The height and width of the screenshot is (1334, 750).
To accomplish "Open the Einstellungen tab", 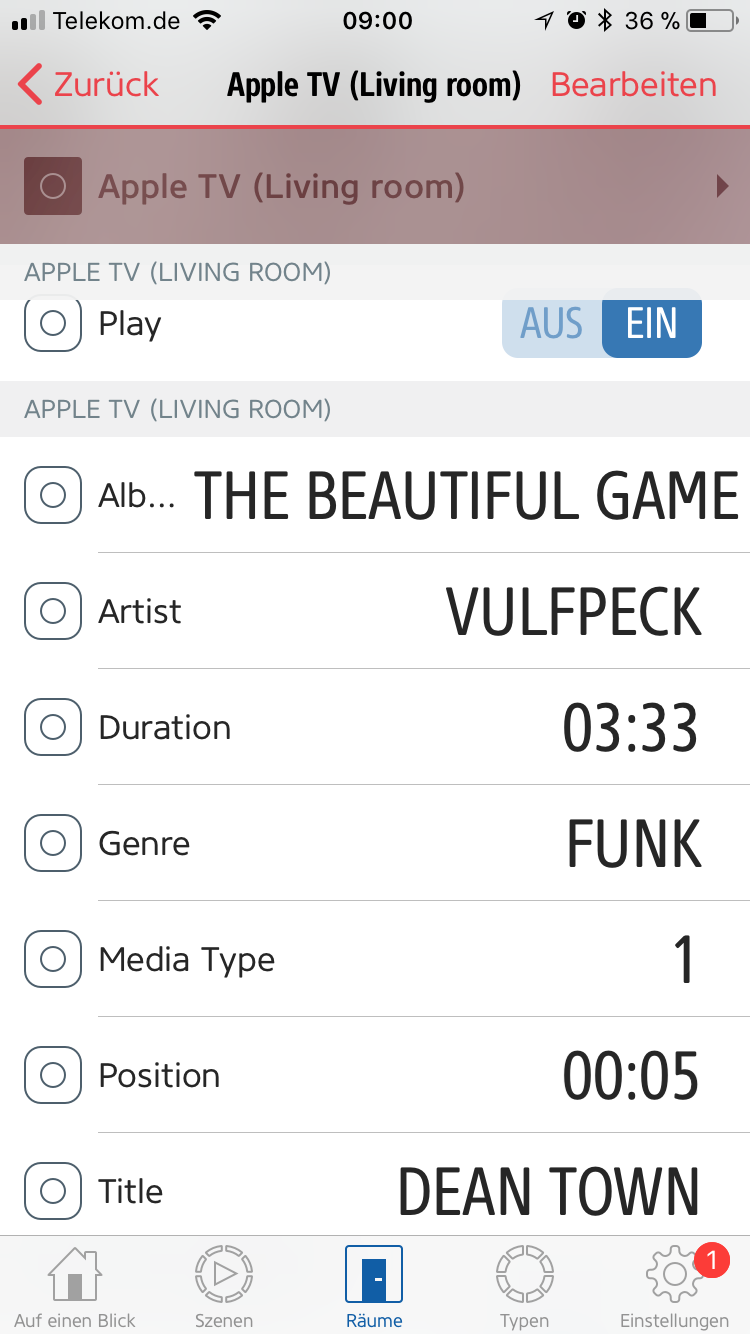I will pos(674,1288).
